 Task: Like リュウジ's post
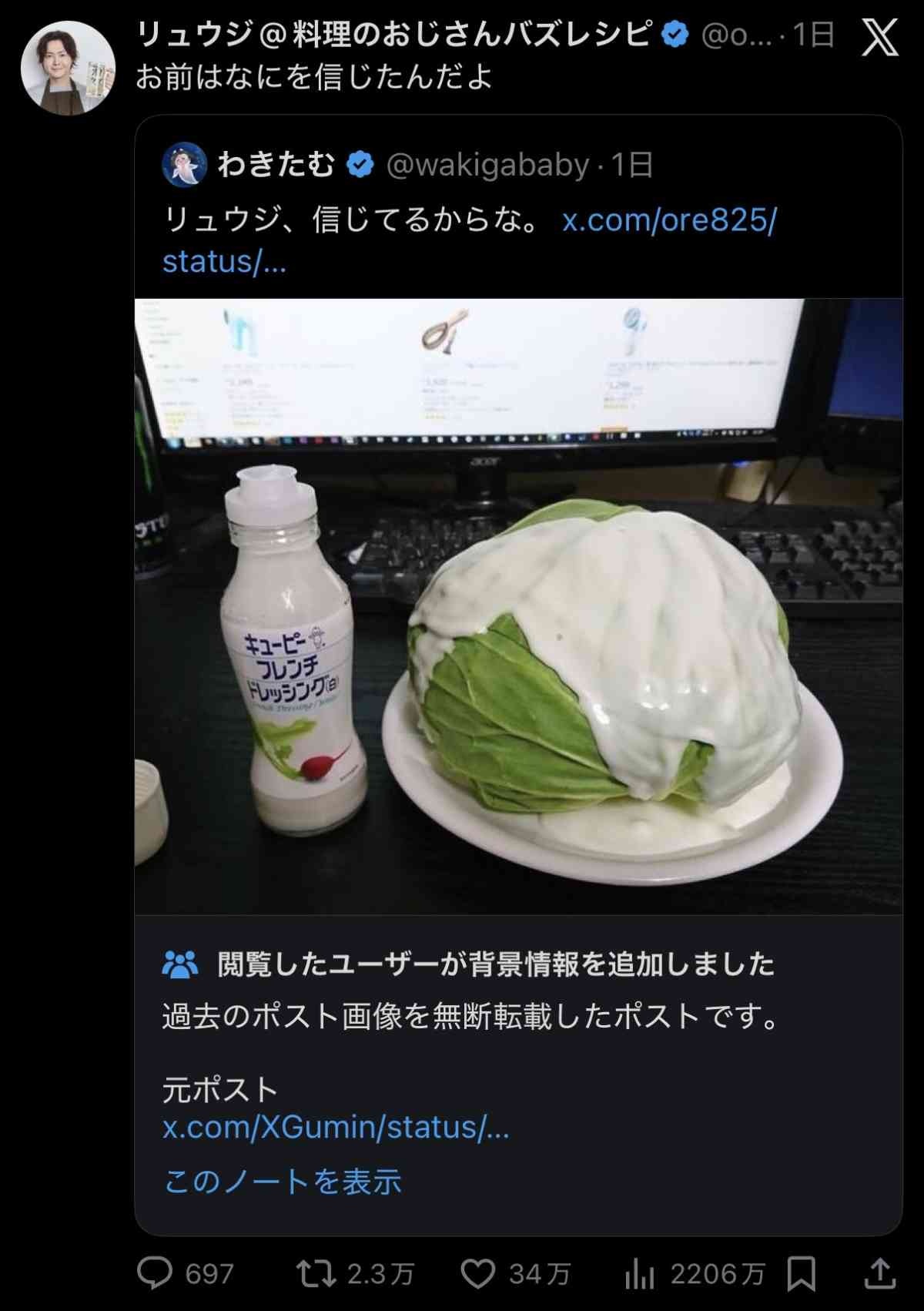pos(478,1273)
